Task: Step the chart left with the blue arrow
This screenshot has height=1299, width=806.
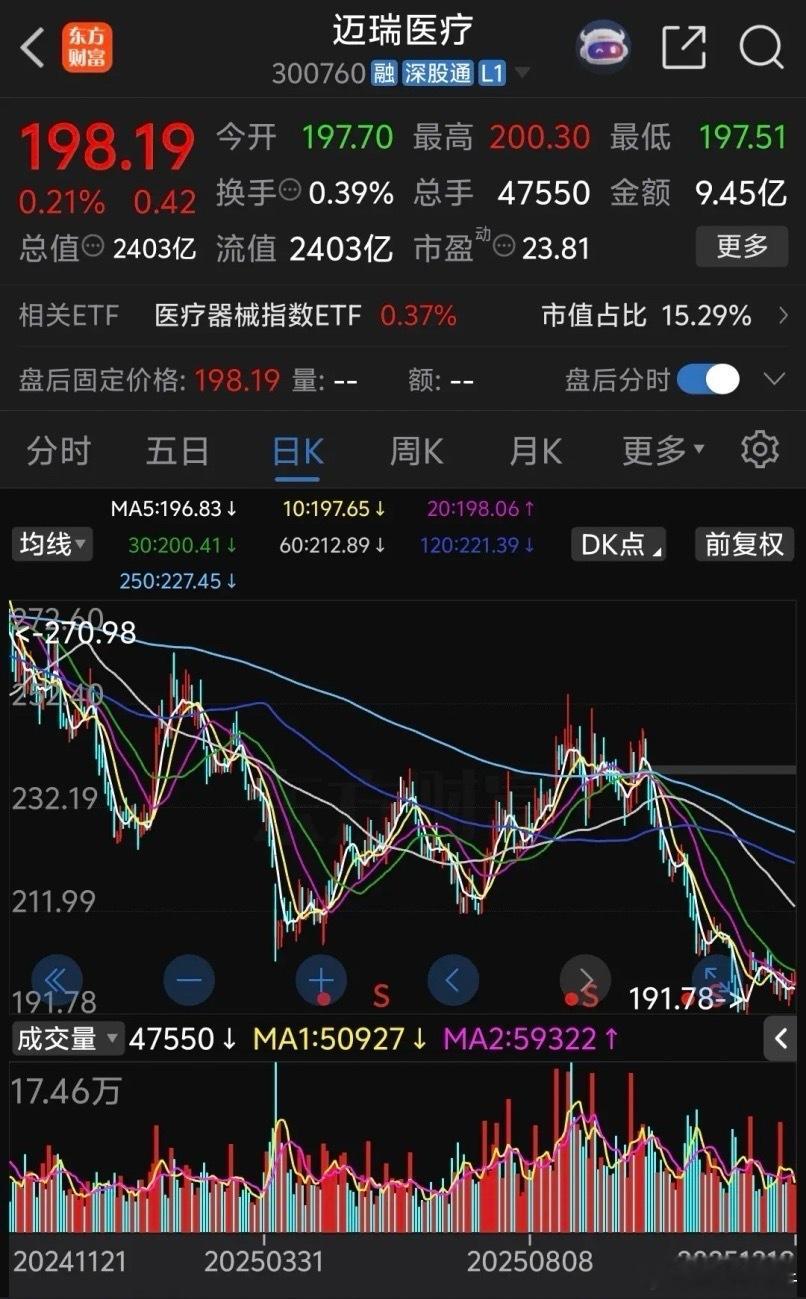Action: click(452, 981)
